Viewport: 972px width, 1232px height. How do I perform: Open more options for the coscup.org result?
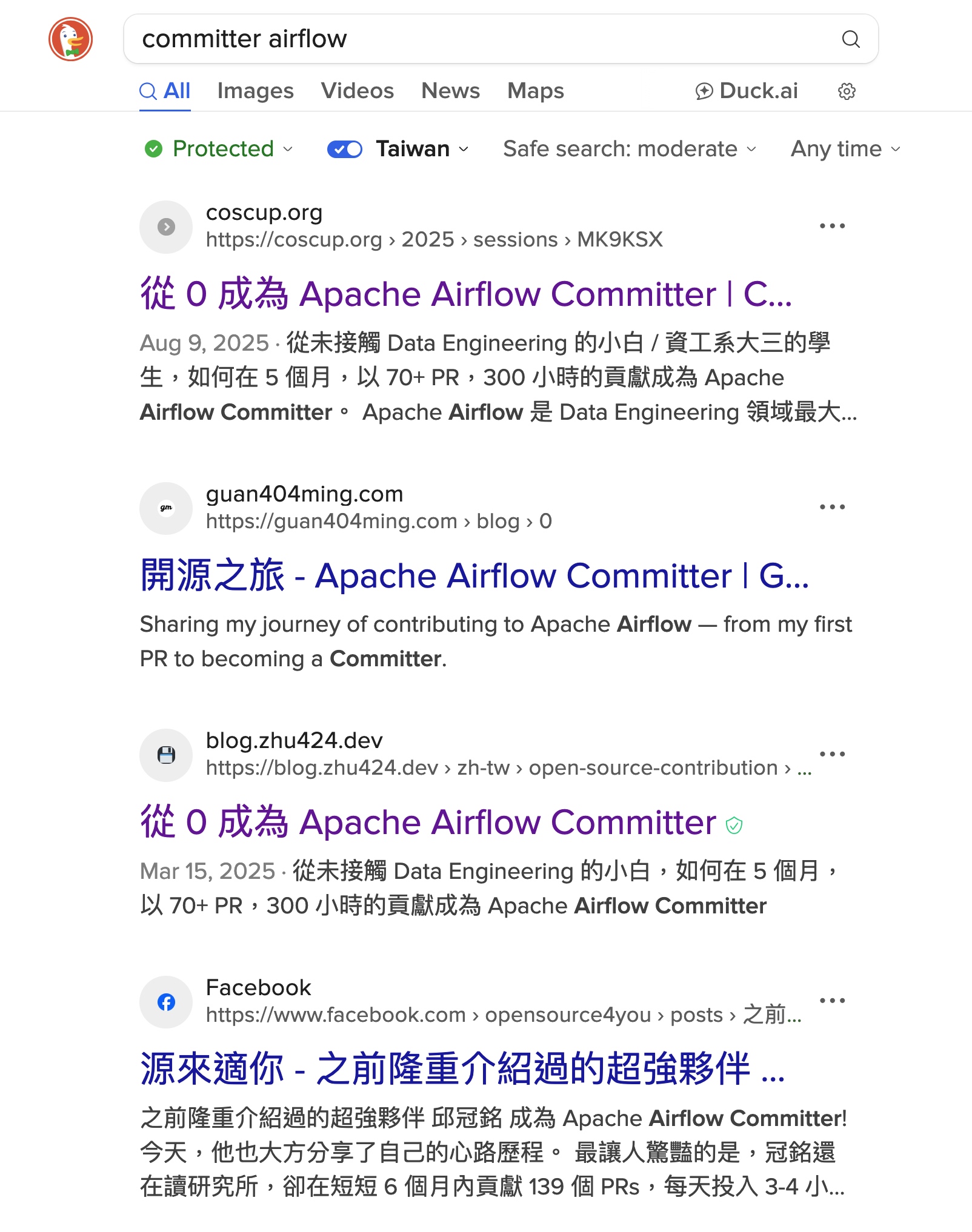tap(832, 226)
